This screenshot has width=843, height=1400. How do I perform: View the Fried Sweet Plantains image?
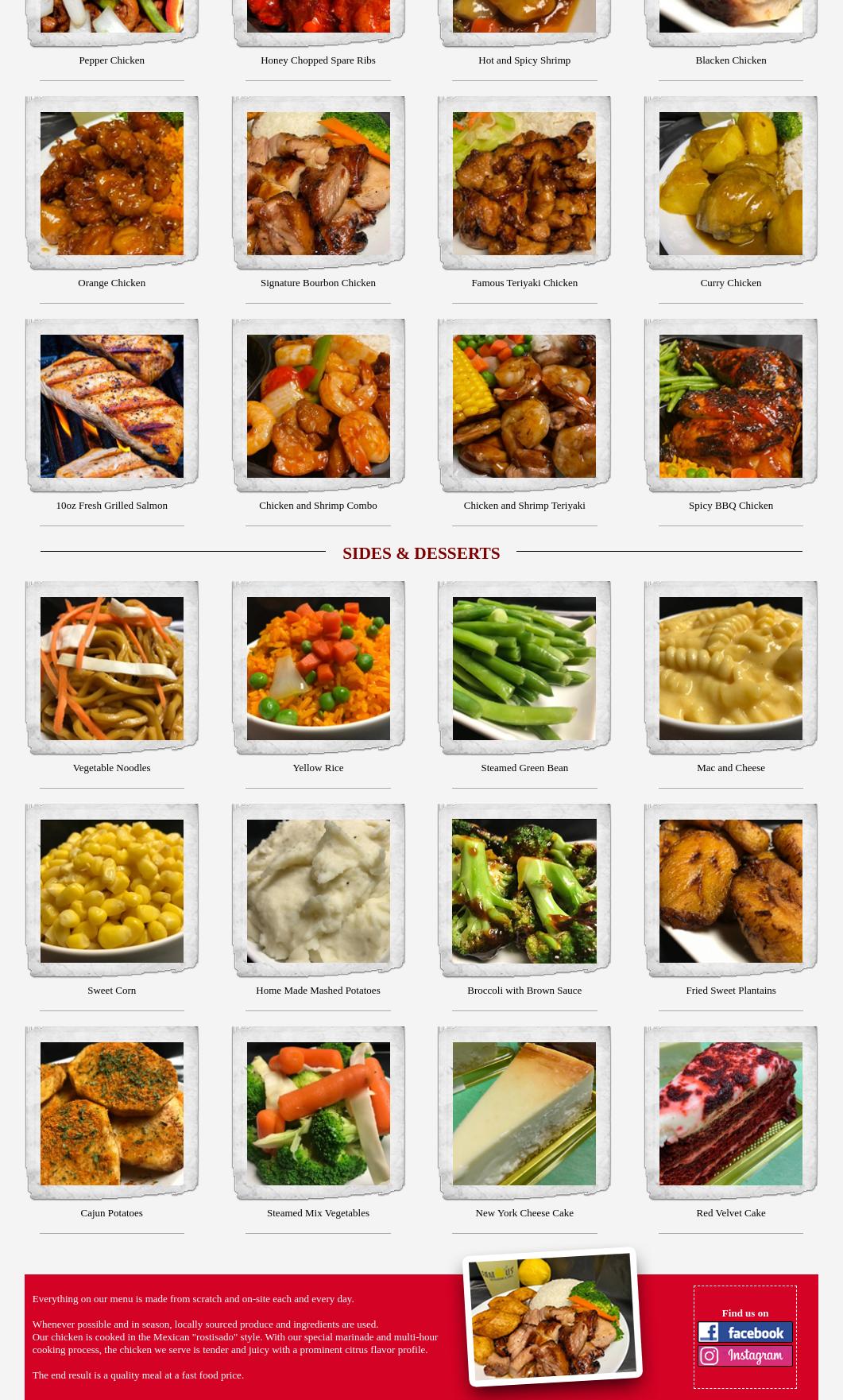pyautogui.click(x=730, y=891)
